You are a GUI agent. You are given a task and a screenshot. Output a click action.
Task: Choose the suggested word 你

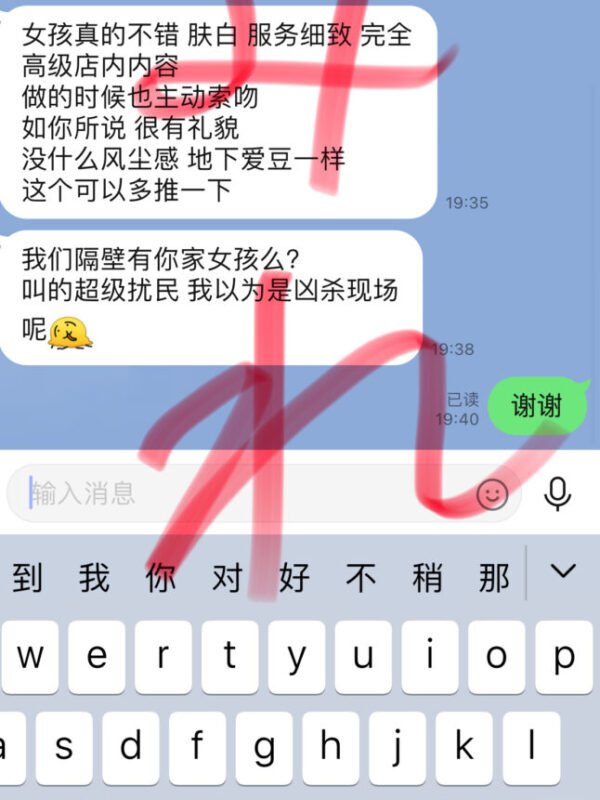[x=160, y=577]
